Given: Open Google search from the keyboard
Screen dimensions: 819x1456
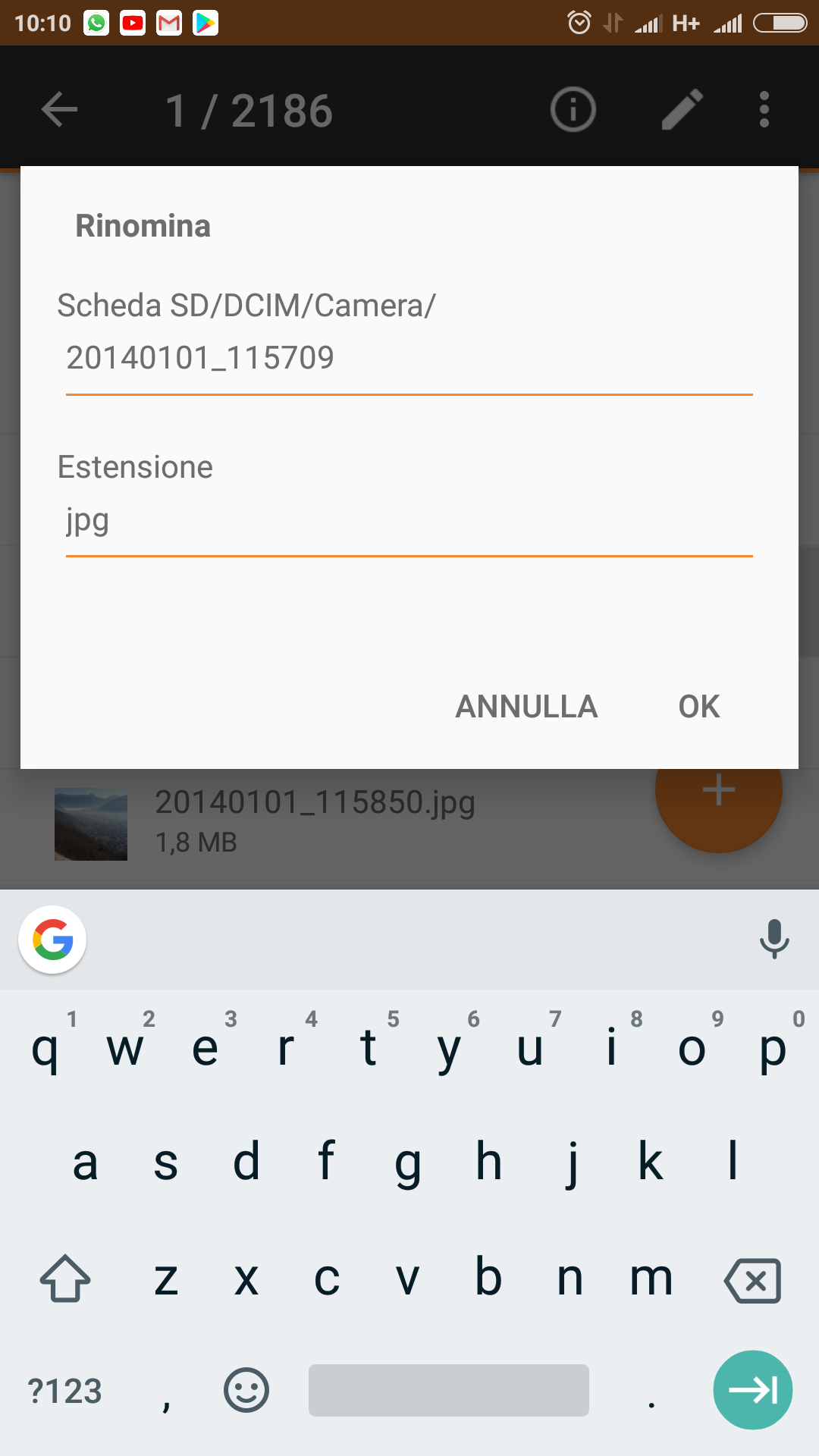Looking at the screenshot, I should tap(52, 940).
